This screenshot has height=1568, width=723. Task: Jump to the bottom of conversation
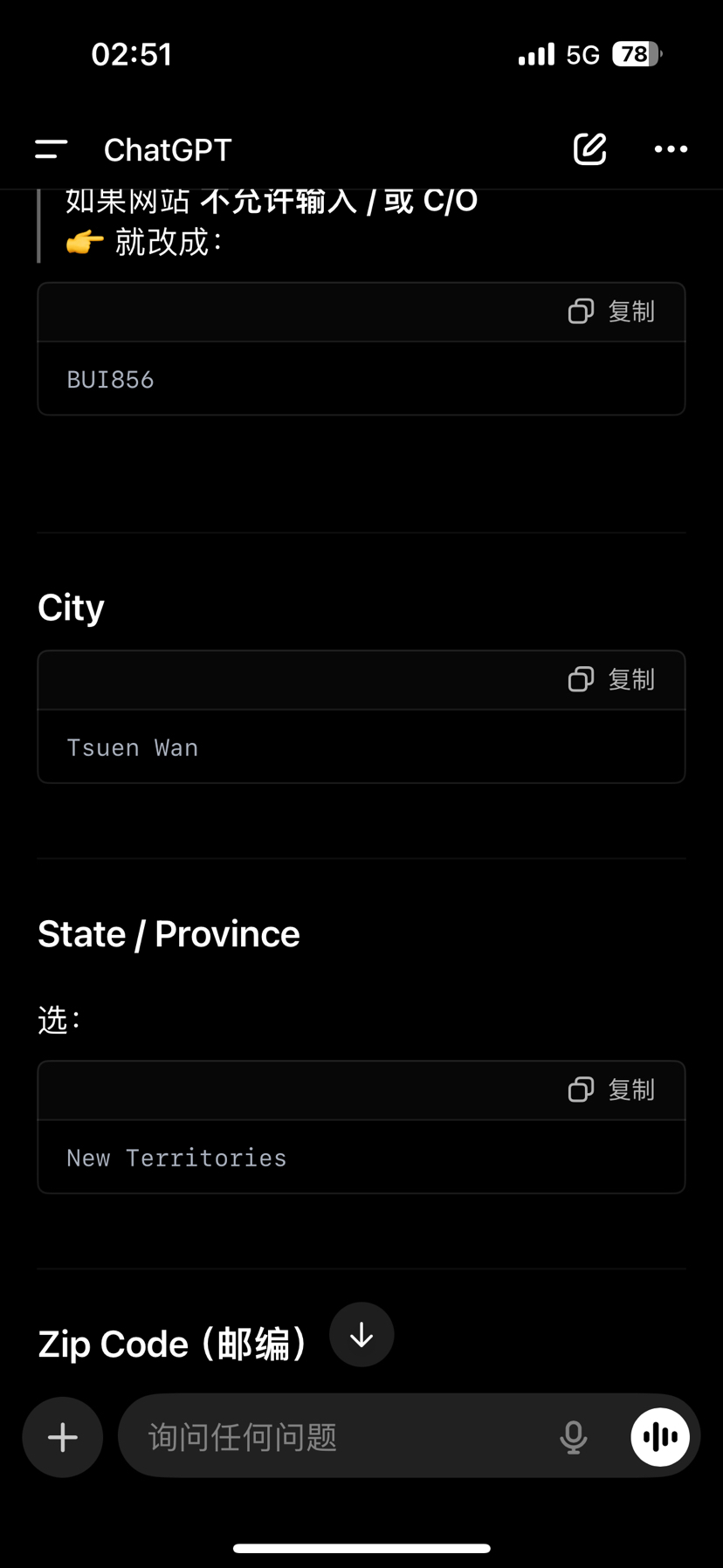tap(361, 1335)
